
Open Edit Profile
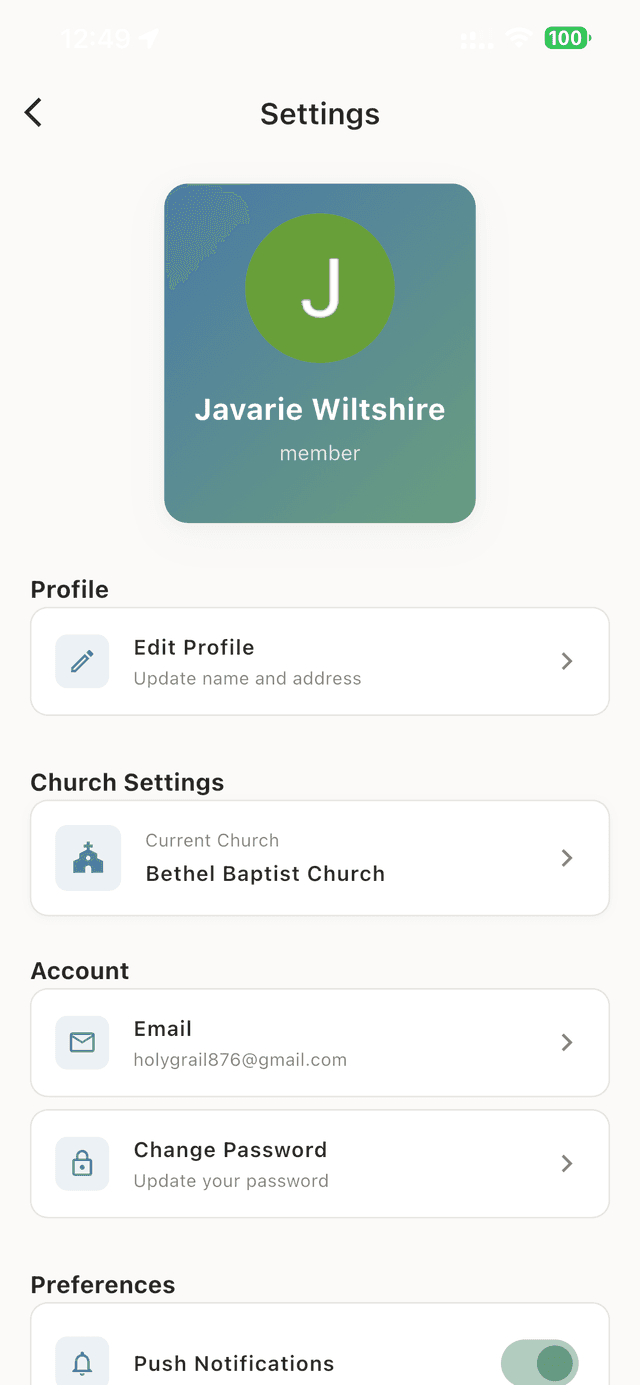(320, 661)
